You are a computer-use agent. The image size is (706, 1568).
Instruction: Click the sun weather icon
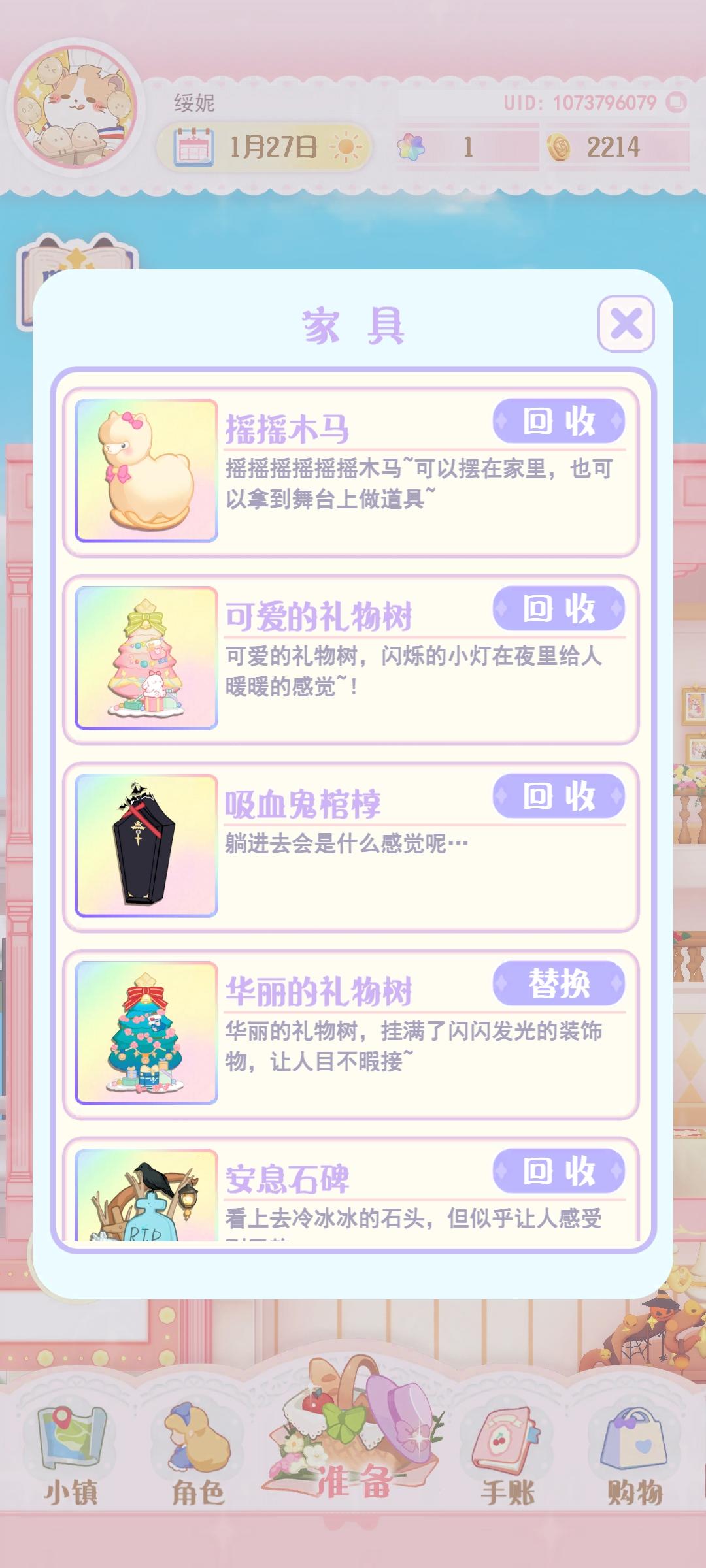click(346, 147)
